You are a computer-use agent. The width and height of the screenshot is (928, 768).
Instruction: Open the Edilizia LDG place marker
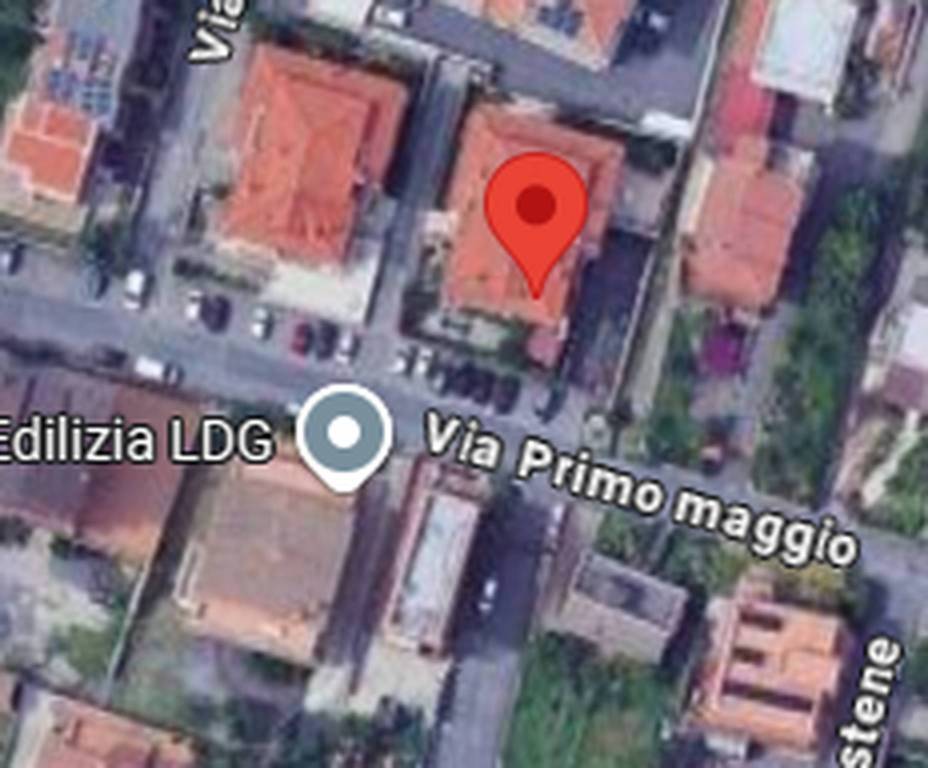coord(344,433)
